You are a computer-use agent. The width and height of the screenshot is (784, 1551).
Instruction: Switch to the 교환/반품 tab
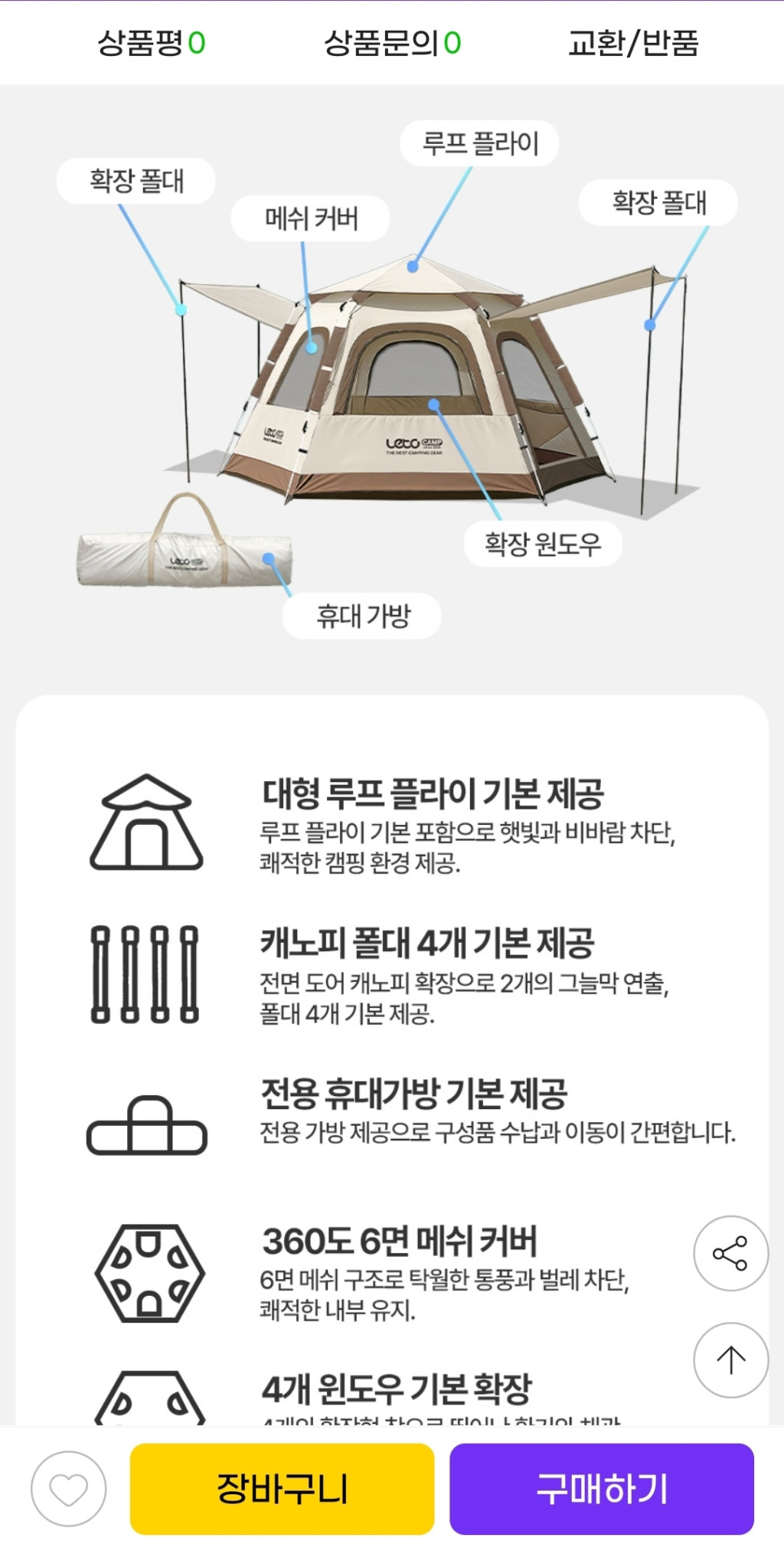tap(633, 43)
